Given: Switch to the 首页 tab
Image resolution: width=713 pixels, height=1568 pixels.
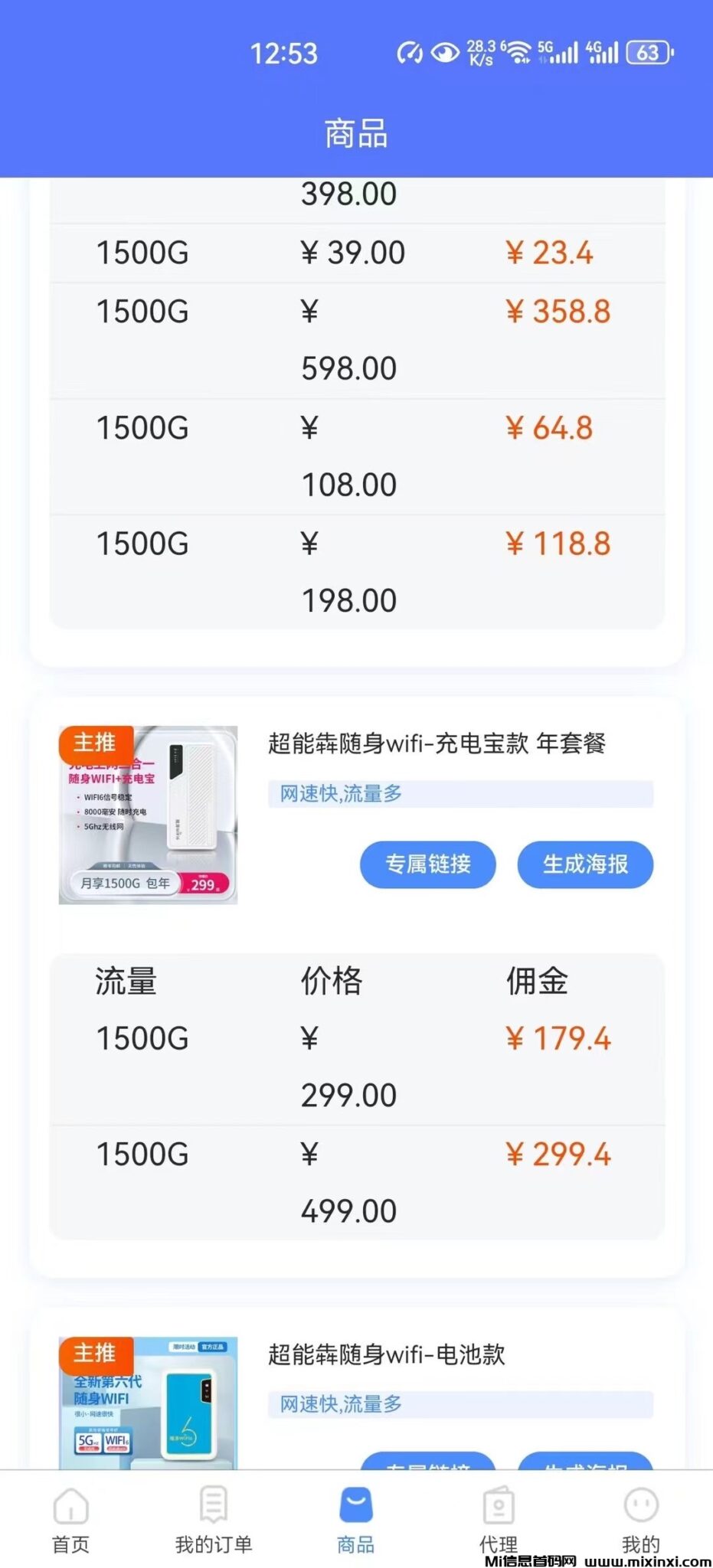Looking at the screenshot, I should 70,1521.
